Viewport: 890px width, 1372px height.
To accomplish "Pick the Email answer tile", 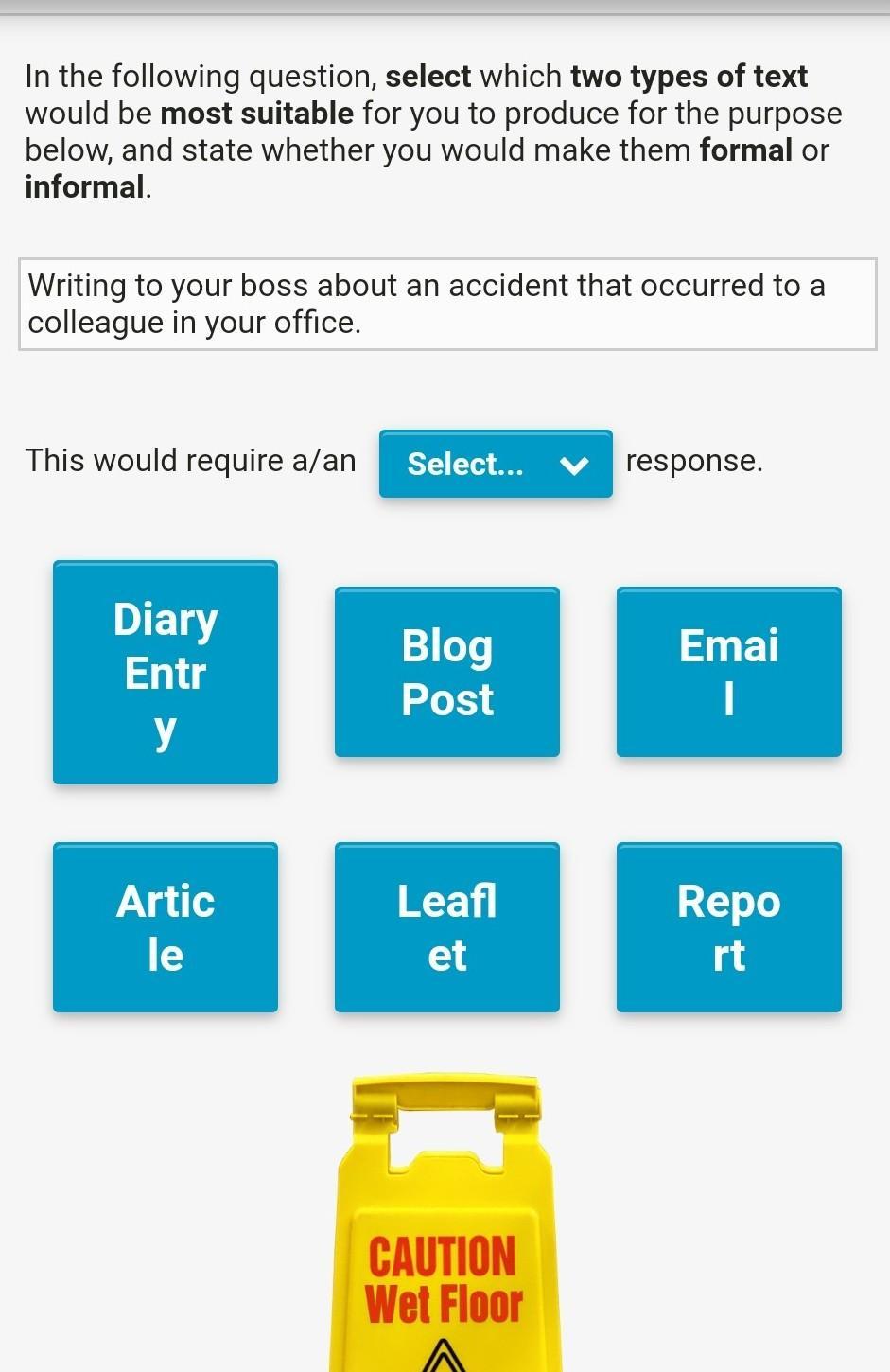I will tap(729, 673).
